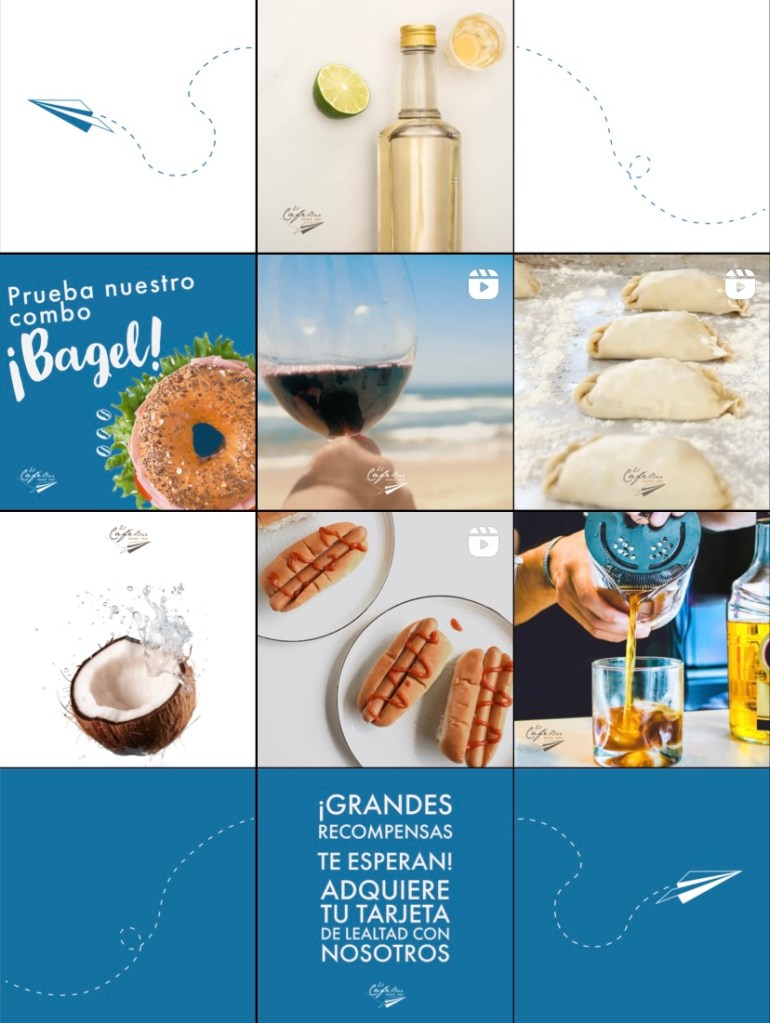Open the white dashed-loop trail post
Image resolution: width=770 pixels, height=1023 pixels.
coord(127,895)
